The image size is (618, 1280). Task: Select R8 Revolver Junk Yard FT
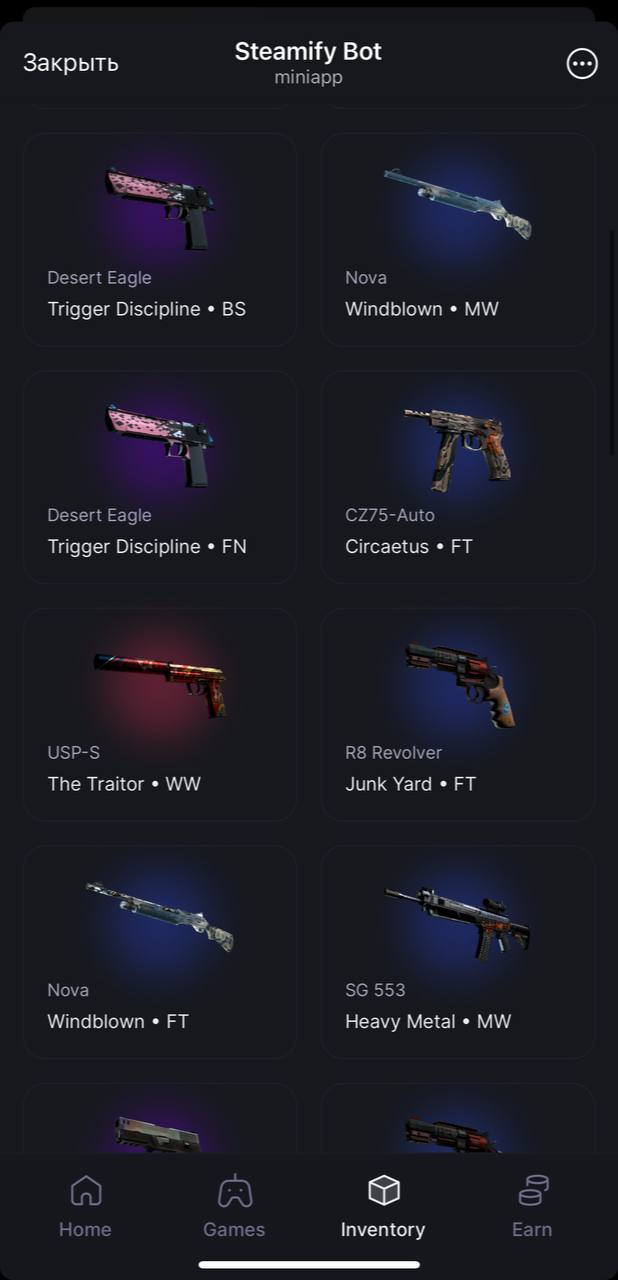457,714
